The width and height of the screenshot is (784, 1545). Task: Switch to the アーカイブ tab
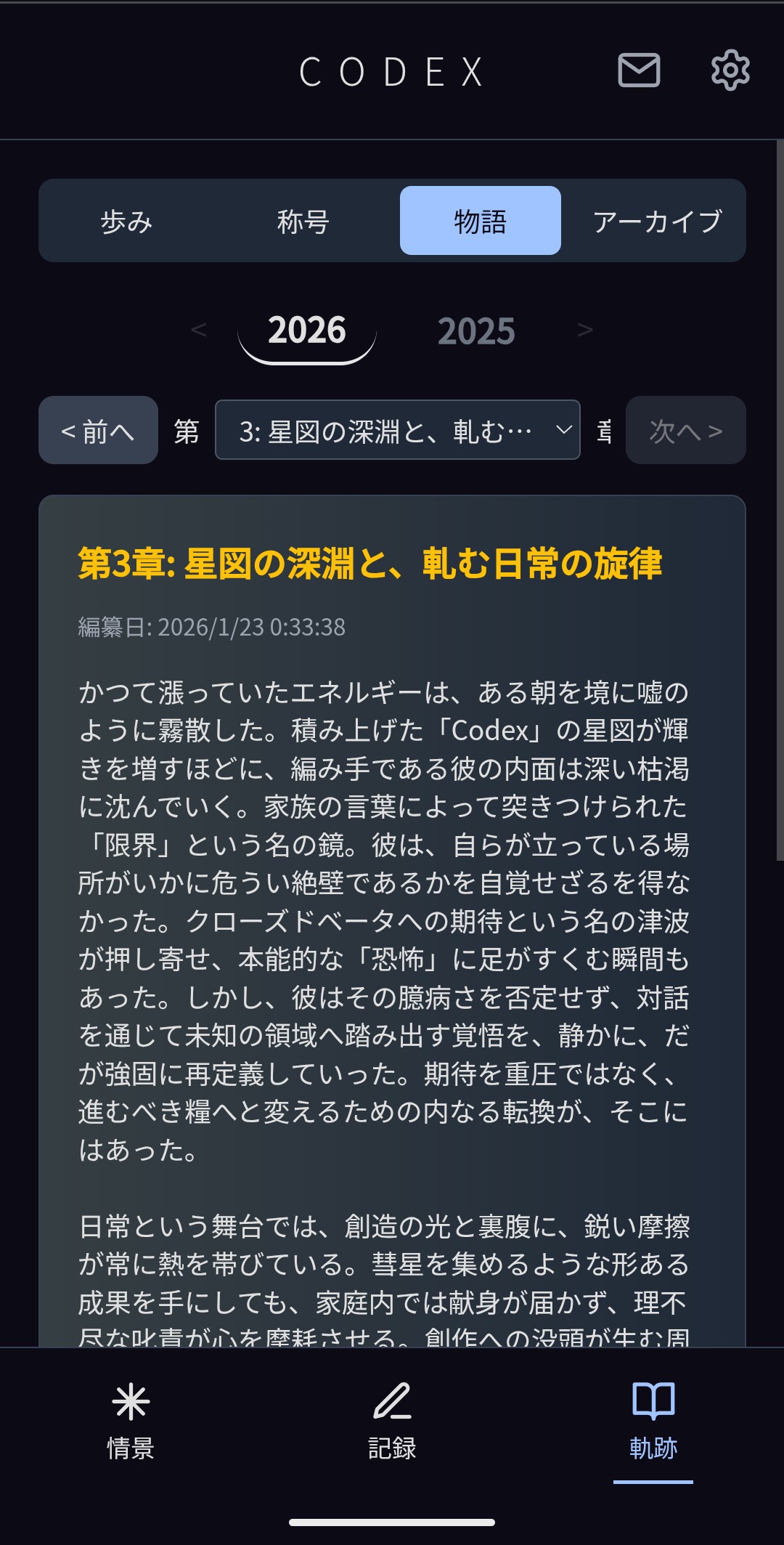click(657, 221)
